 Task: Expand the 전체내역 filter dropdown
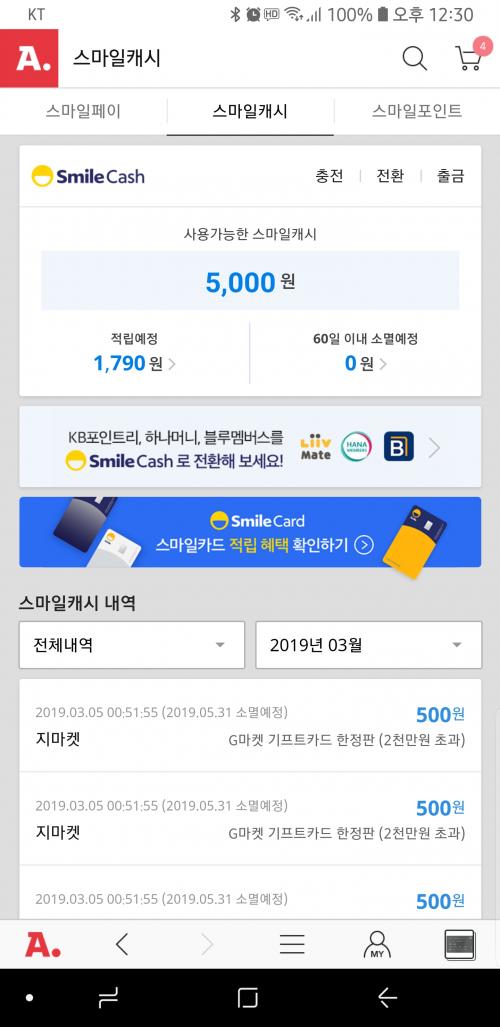132,645
